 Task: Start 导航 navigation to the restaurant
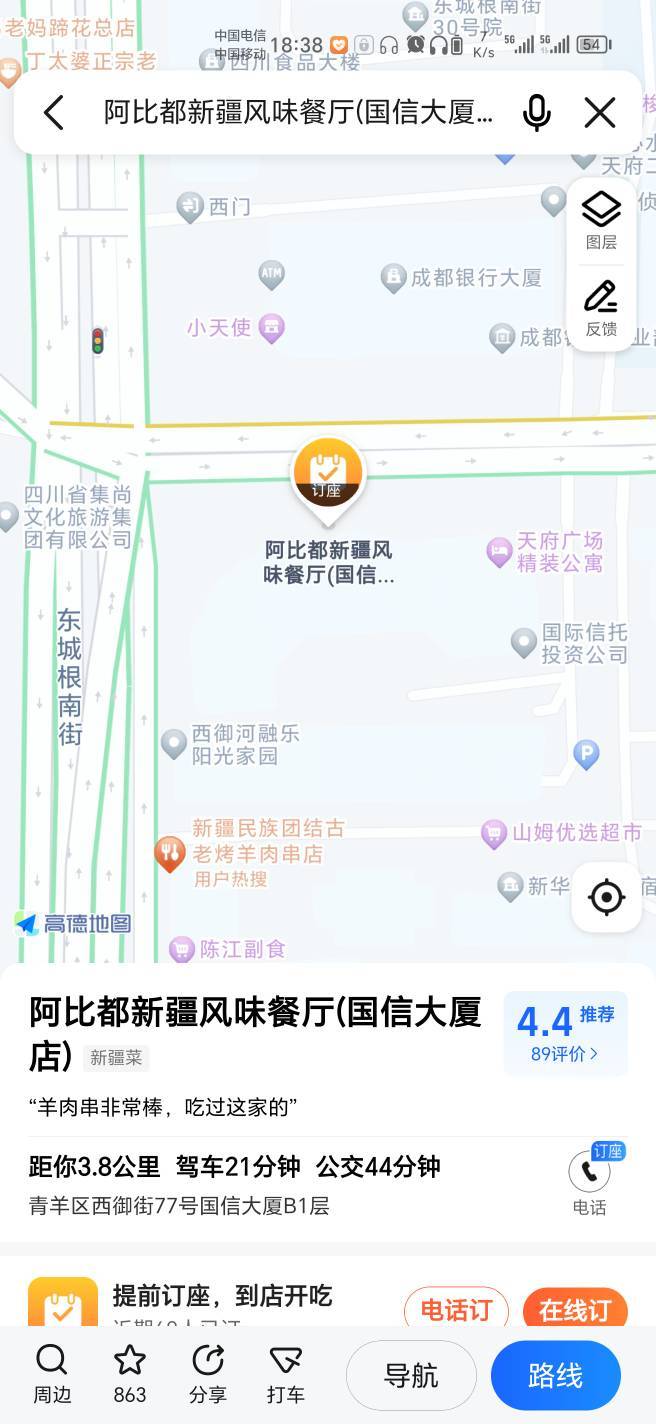(411, 1376)
